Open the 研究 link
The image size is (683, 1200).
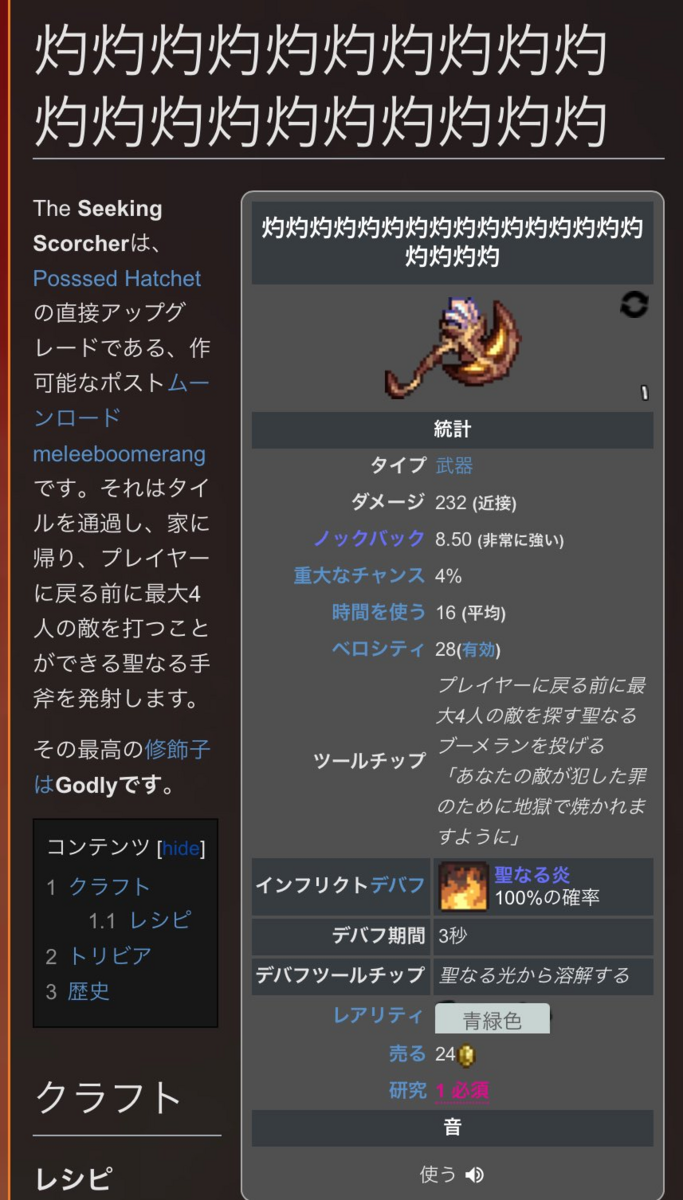(x=407, y=1090)
